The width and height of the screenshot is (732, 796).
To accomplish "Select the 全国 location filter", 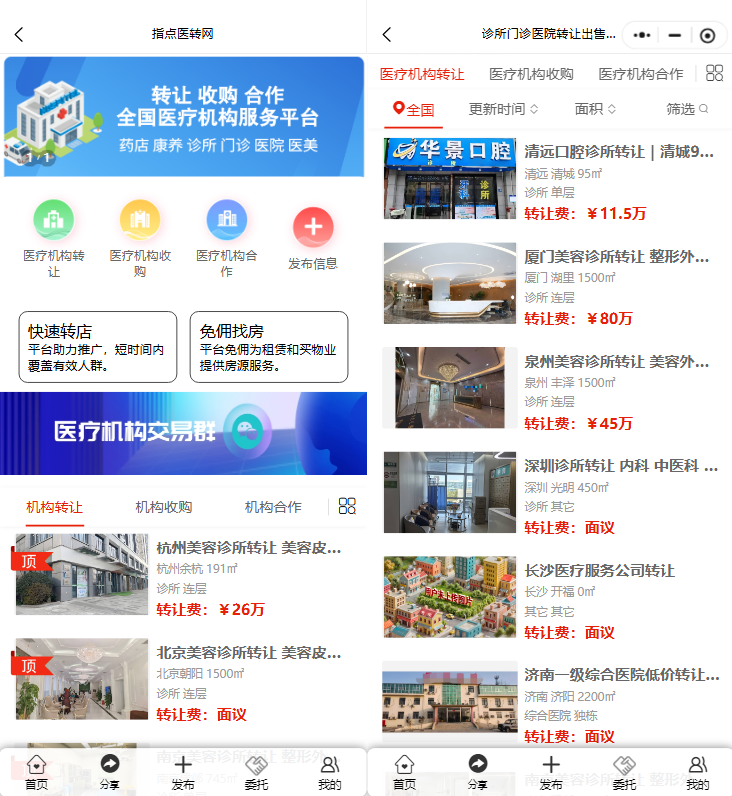I will [x=414, y=109].
